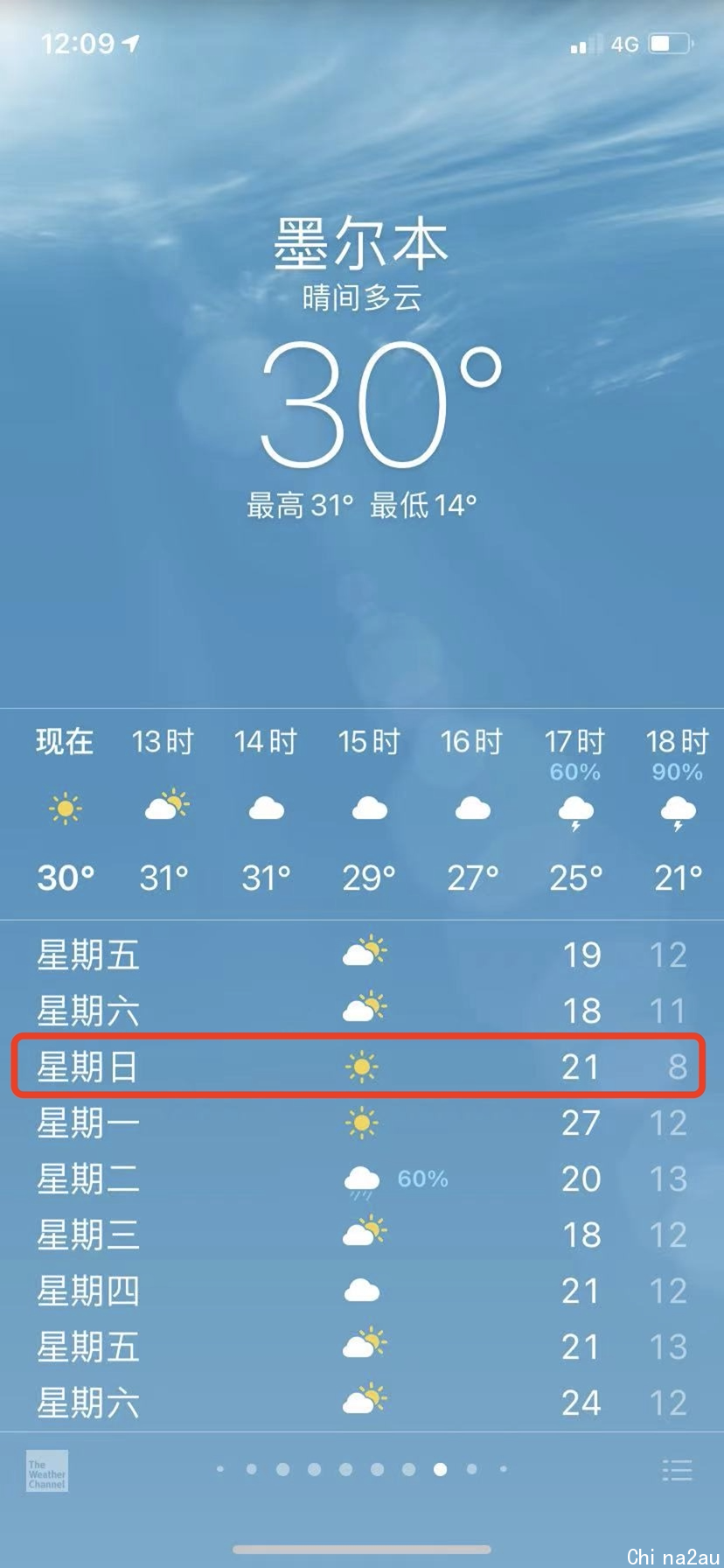Open The Weather Channel link
The image size is (724, 1568).
click(x=46, y=1471)
